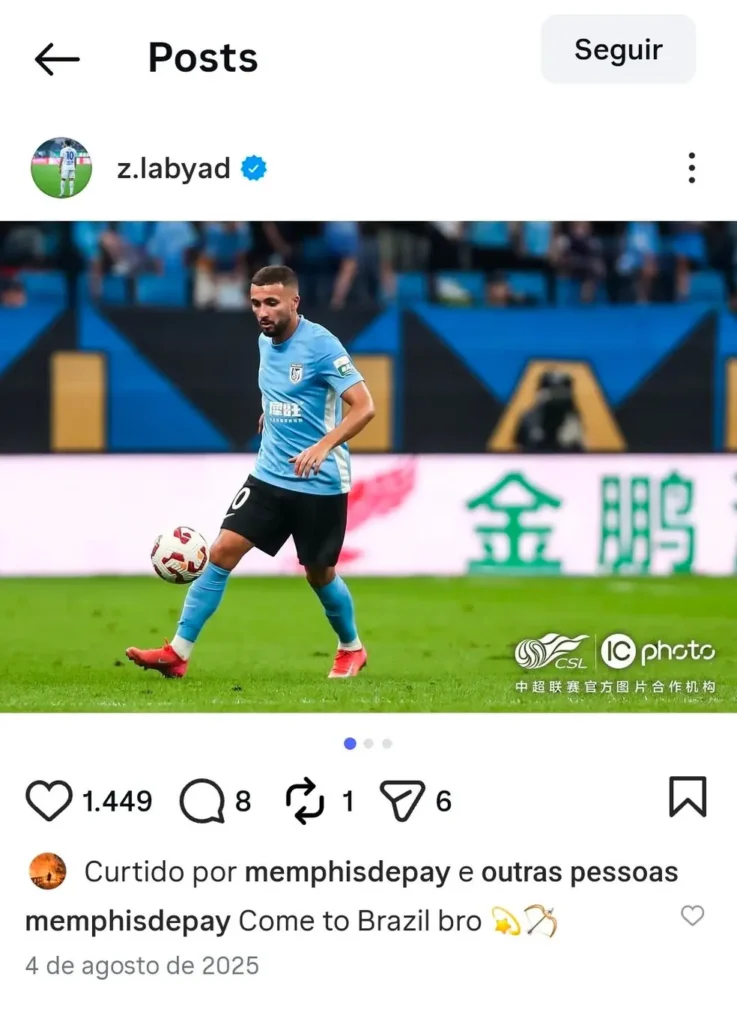Save the post with the bookmark icon
The width and height of the screenshot is (737, 1024).
(687, 798)
